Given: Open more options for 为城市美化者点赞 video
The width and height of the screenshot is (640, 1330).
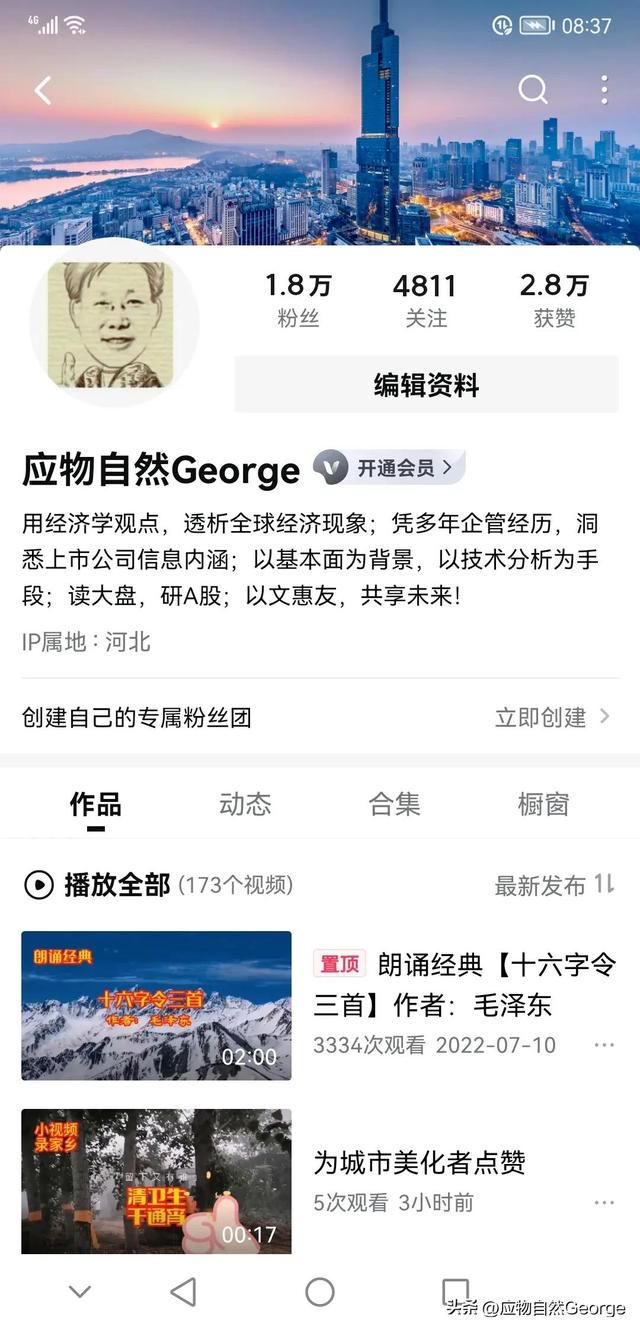Looking at the screenshot, I should pyautogui.click(x=604, y=1203).
